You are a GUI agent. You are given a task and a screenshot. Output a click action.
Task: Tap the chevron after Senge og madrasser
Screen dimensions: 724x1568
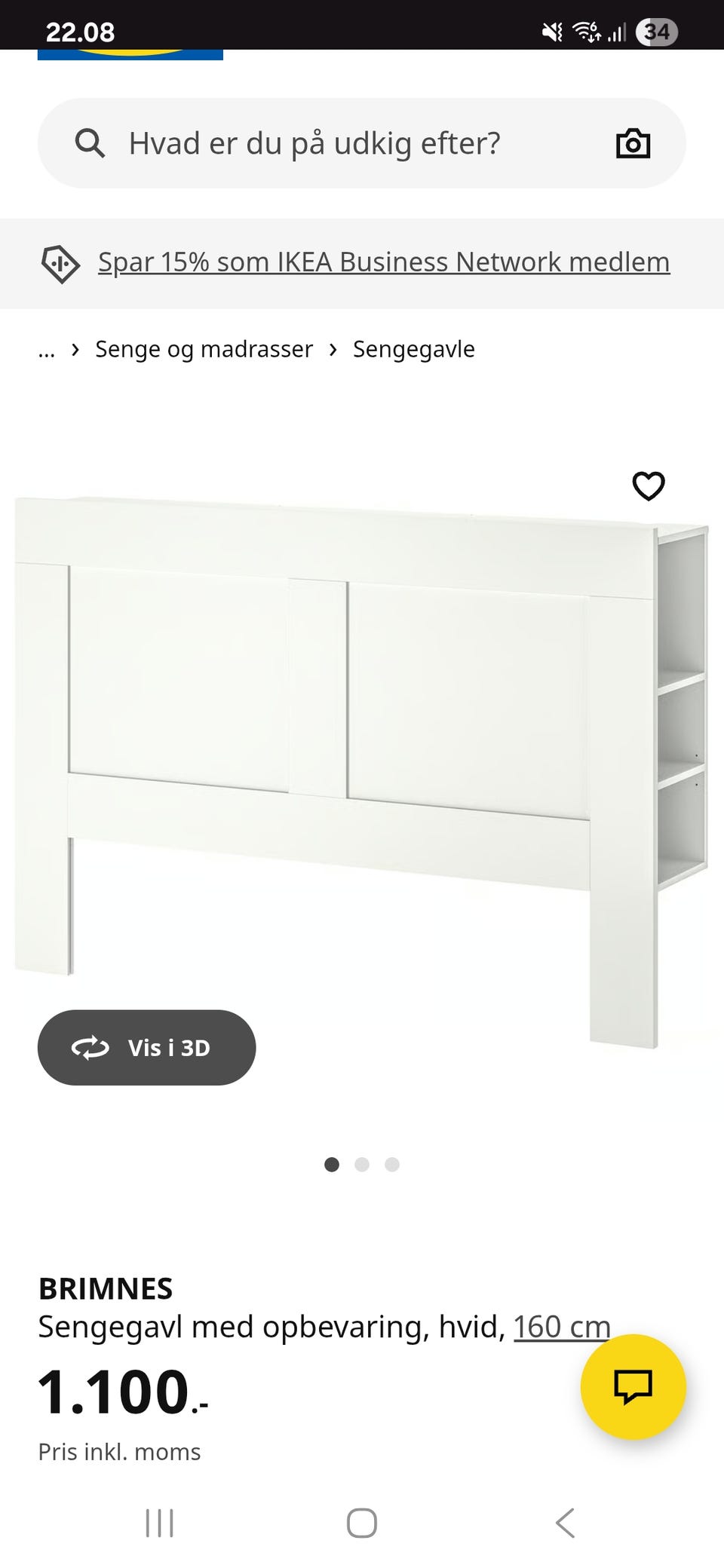333,349
